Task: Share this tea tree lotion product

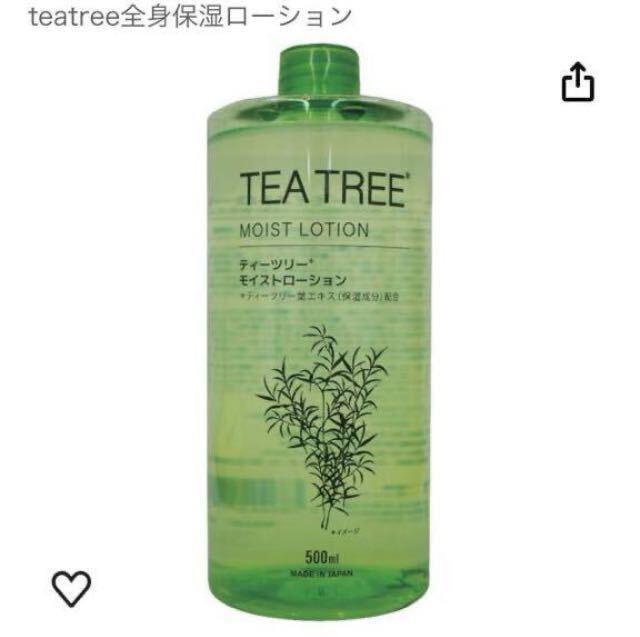Action: click(578, 84)
